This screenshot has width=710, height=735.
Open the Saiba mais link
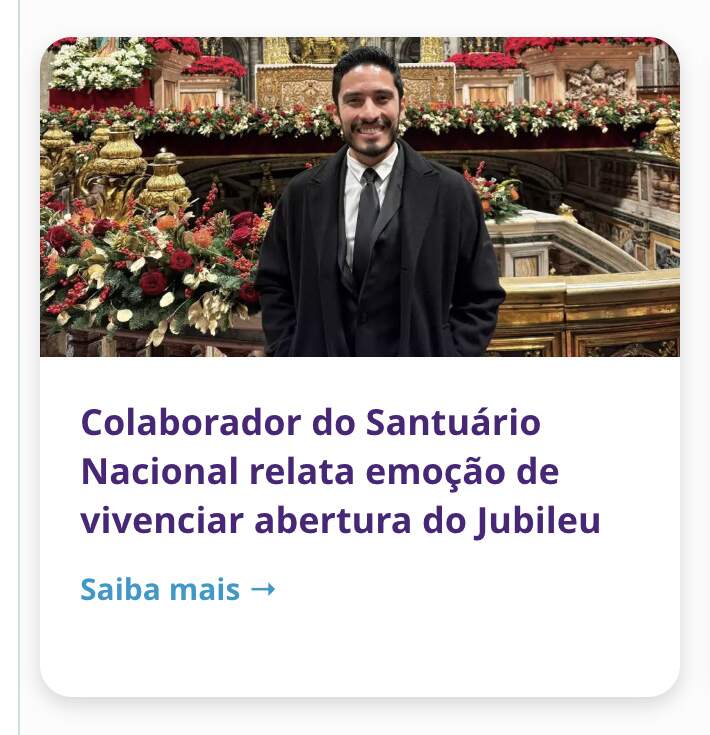coord(177,590)
